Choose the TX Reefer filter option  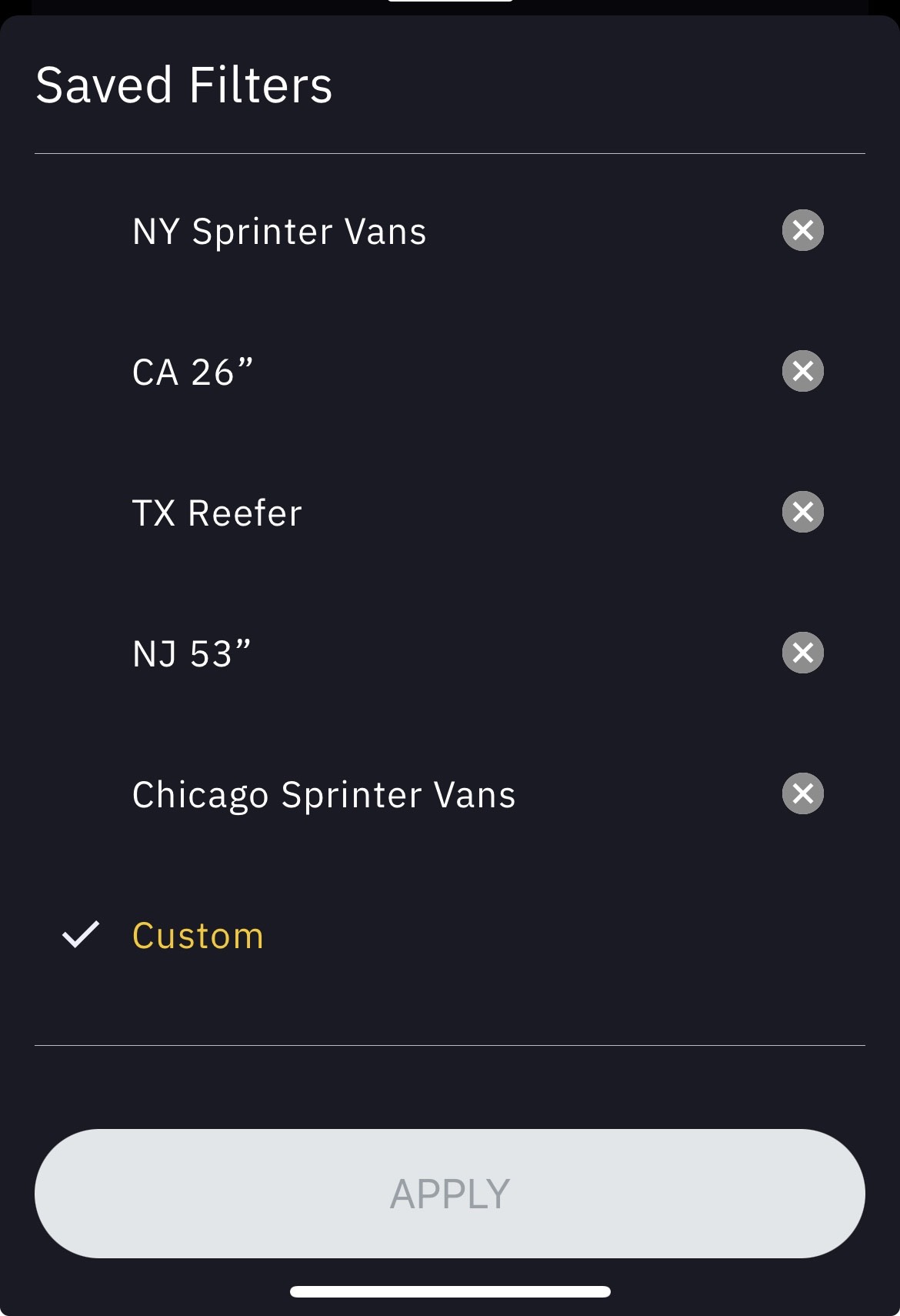coord(218,512)
